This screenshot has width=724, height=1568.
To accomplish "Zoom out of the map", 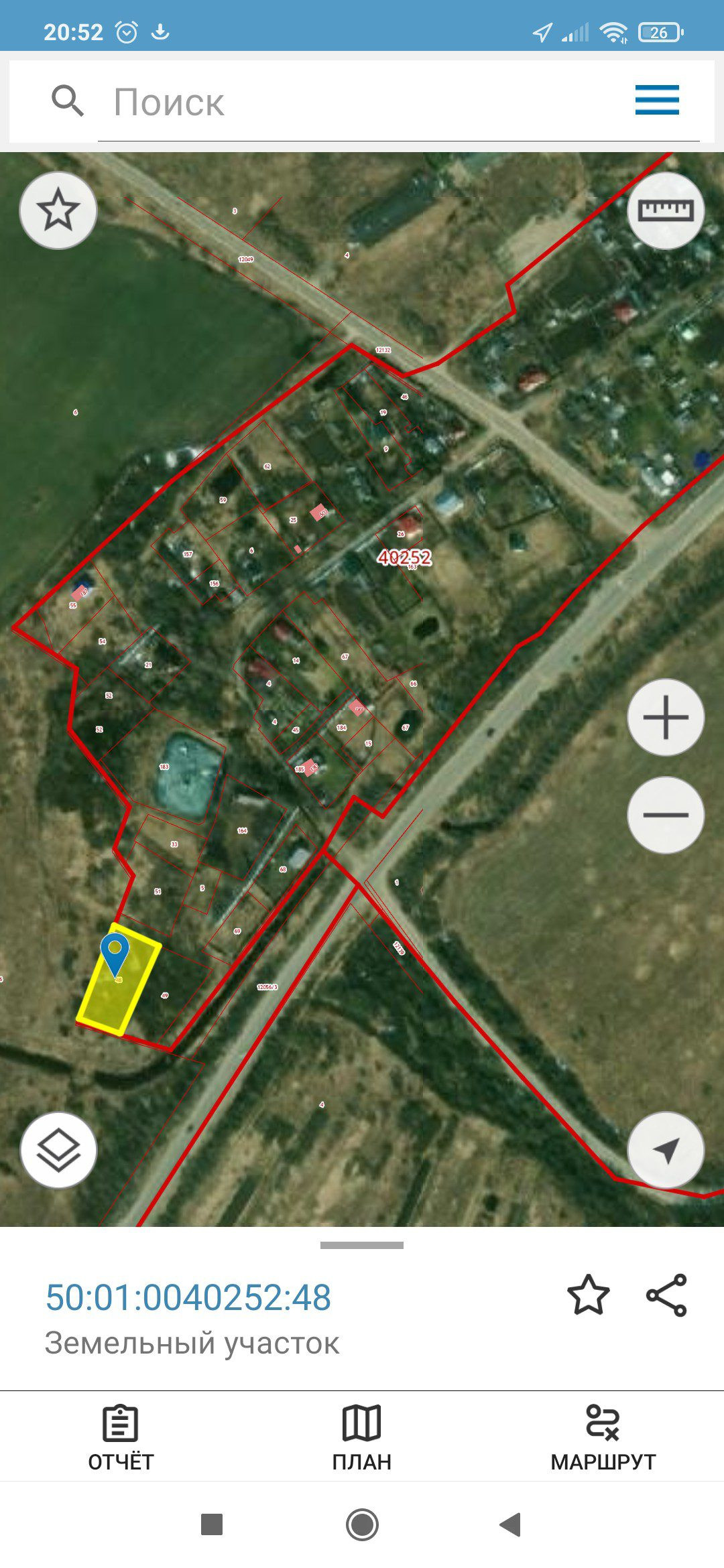I will click(x=665, y=815).
